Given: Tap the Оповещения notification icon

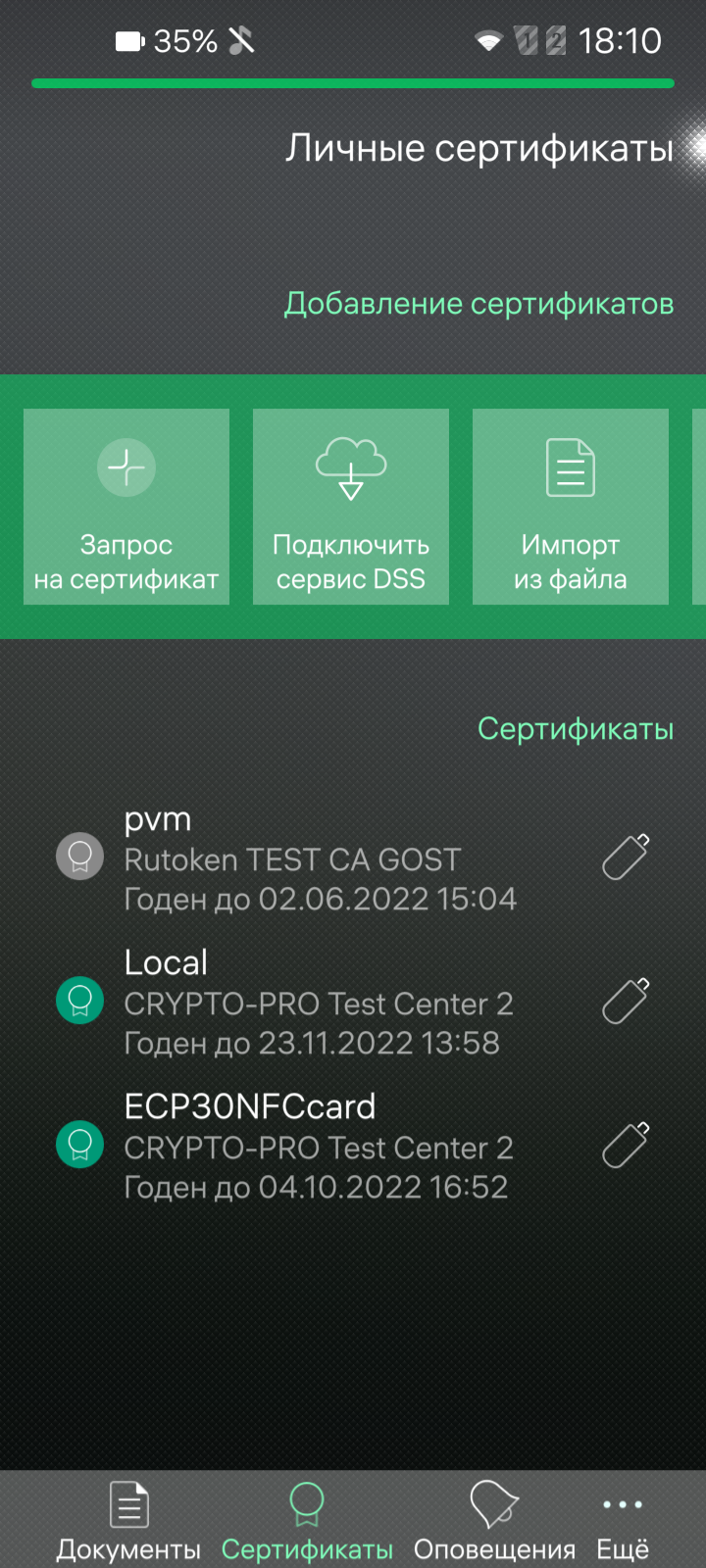Looking at the screenshot, I should (495, 1504).
